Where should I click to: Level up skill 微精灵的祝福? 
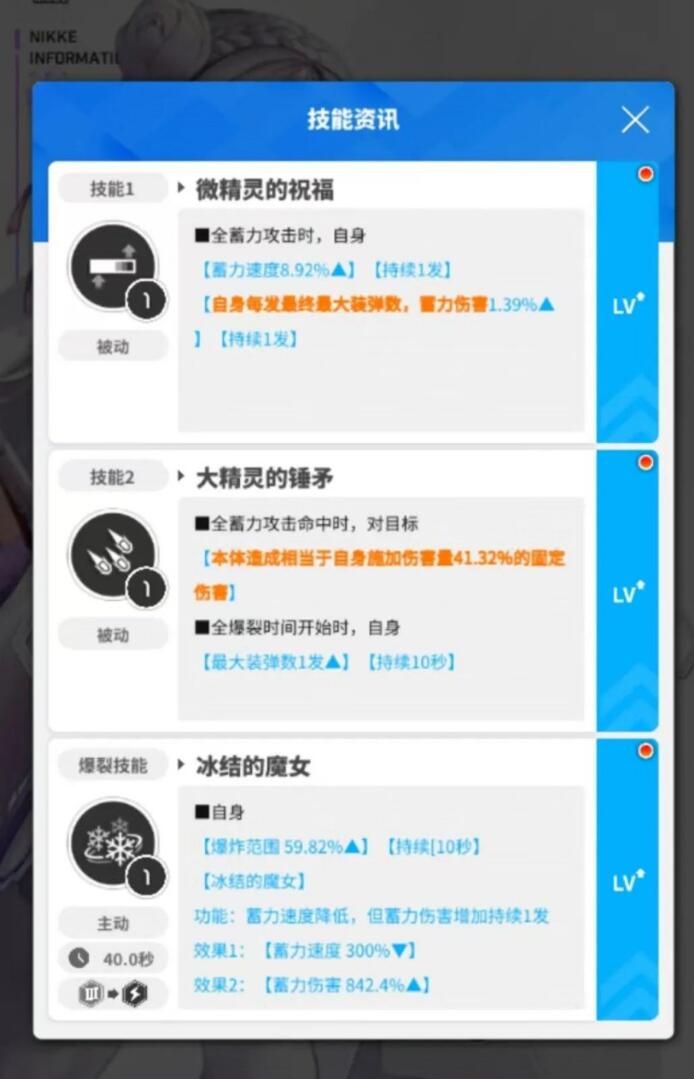click(x=627, y=304)
